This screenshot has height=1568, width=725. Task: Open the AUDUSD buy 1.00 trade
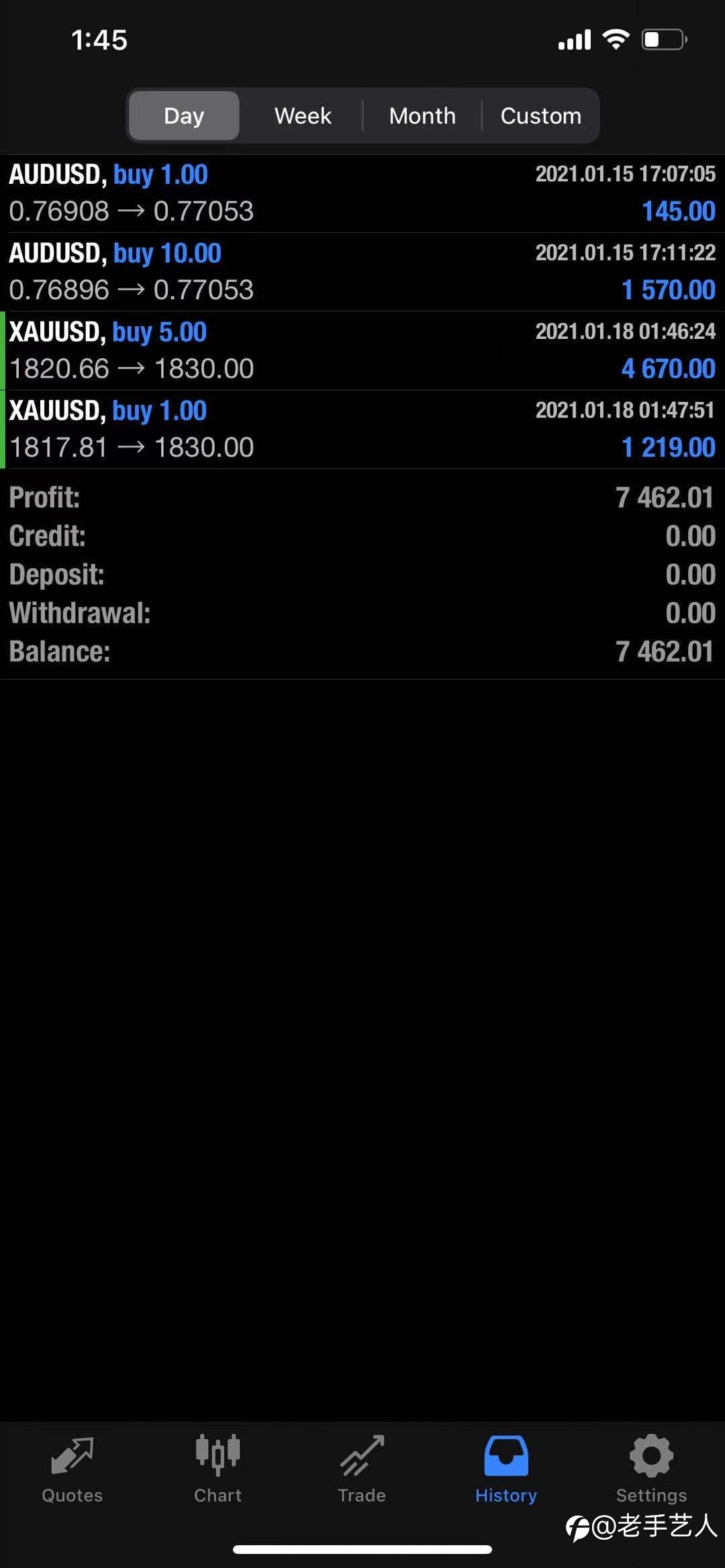(x=362, y=193)
